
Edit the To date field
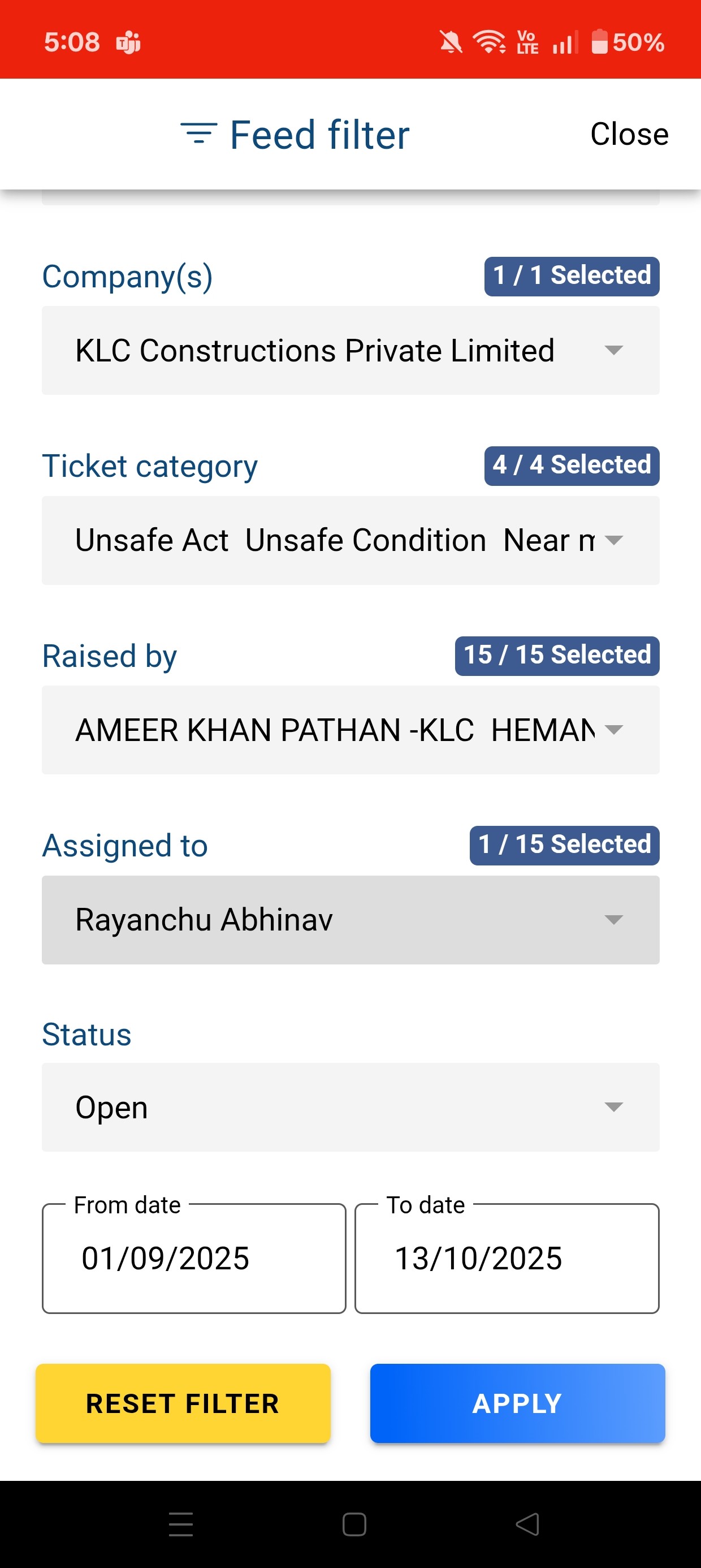507,1258
